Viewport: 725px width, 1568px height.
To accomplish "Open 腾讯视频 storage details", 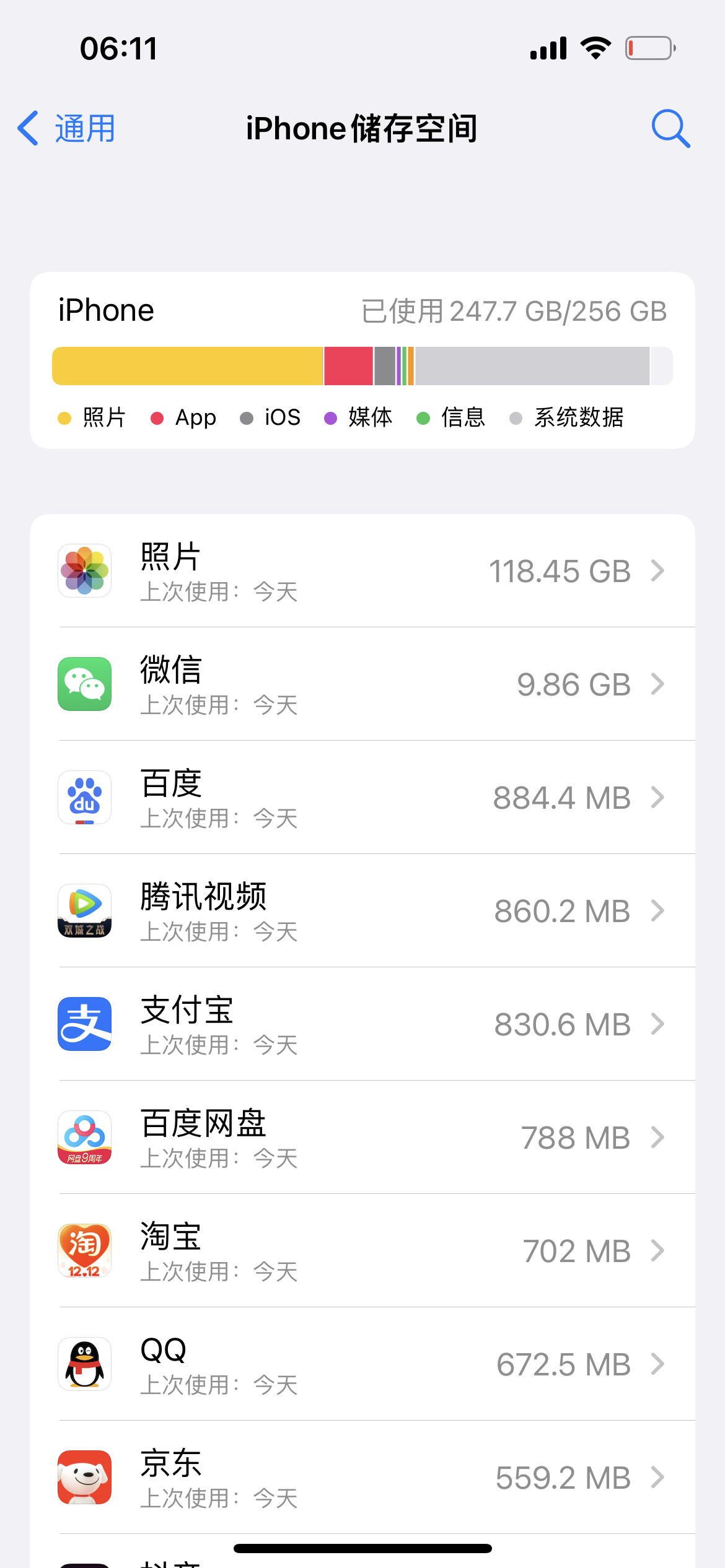I will click(362, 911).
